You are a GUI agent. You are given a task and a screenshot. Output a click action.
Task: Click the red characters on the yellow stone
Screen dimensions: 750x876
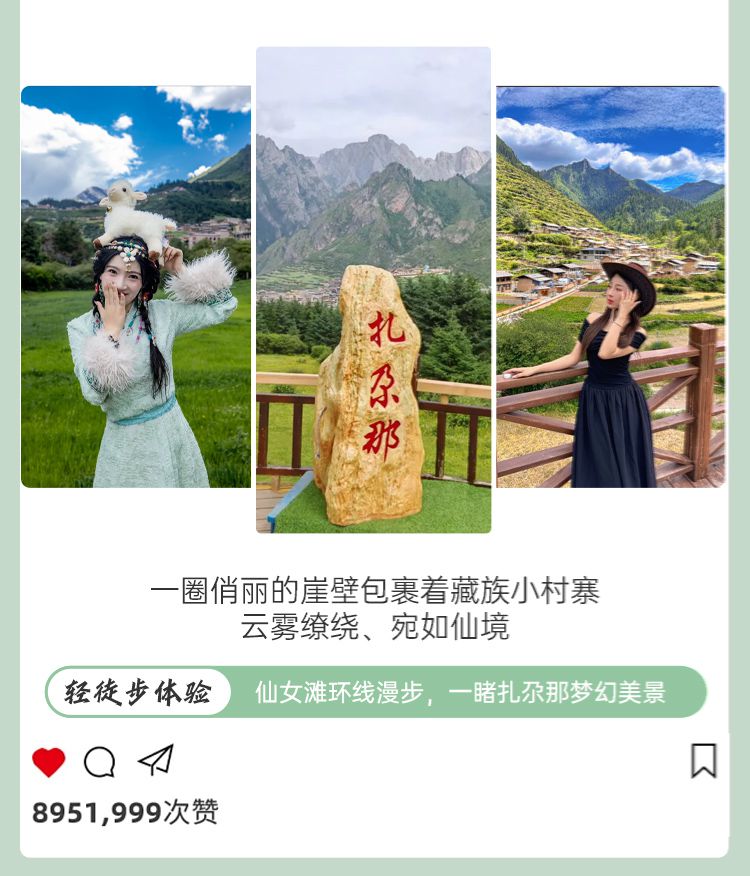coord(383,380)
